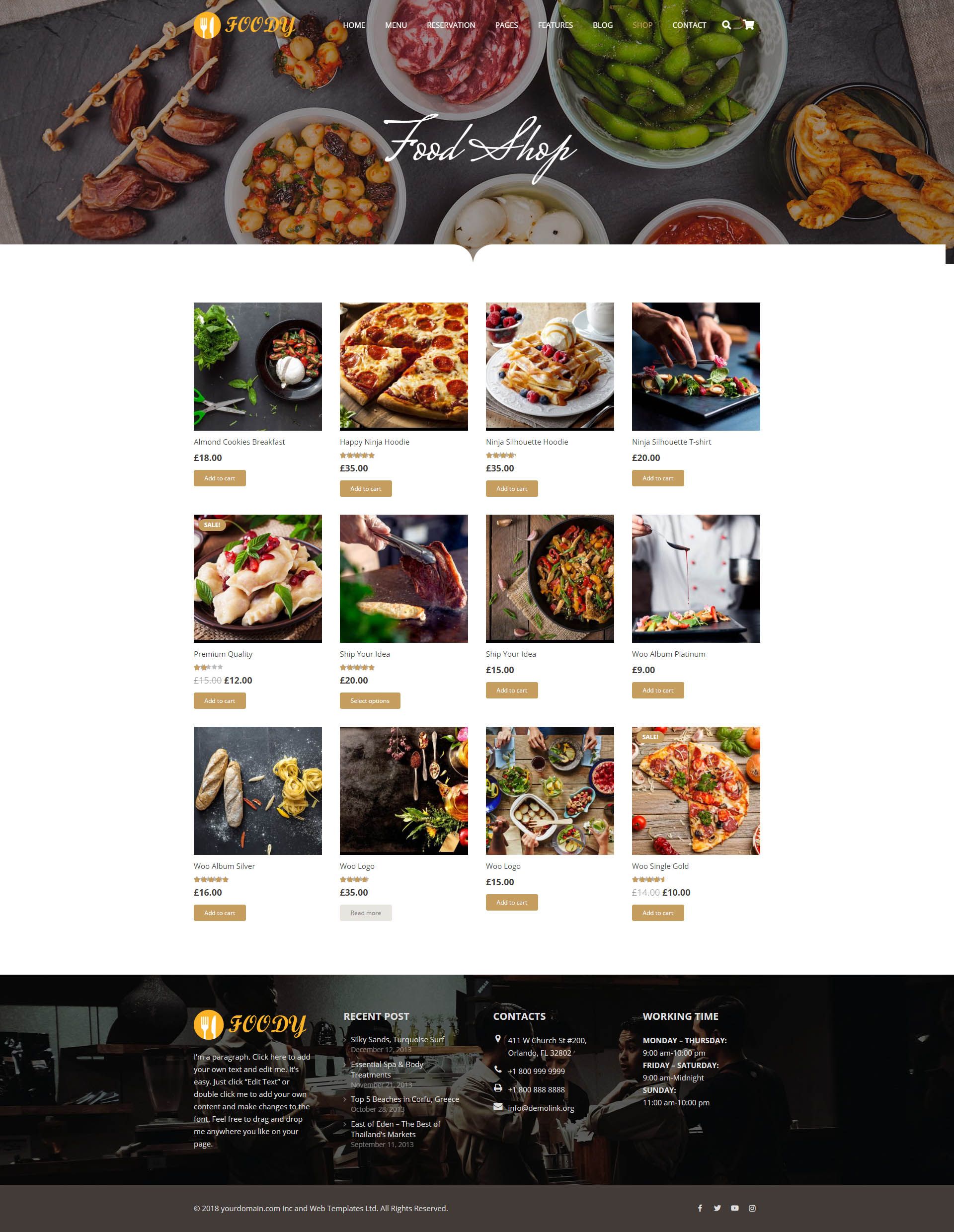Open the Woo Album Platinum product image
The height and width of the screenshot is (1232, 954).
click(x=695, y=578)
